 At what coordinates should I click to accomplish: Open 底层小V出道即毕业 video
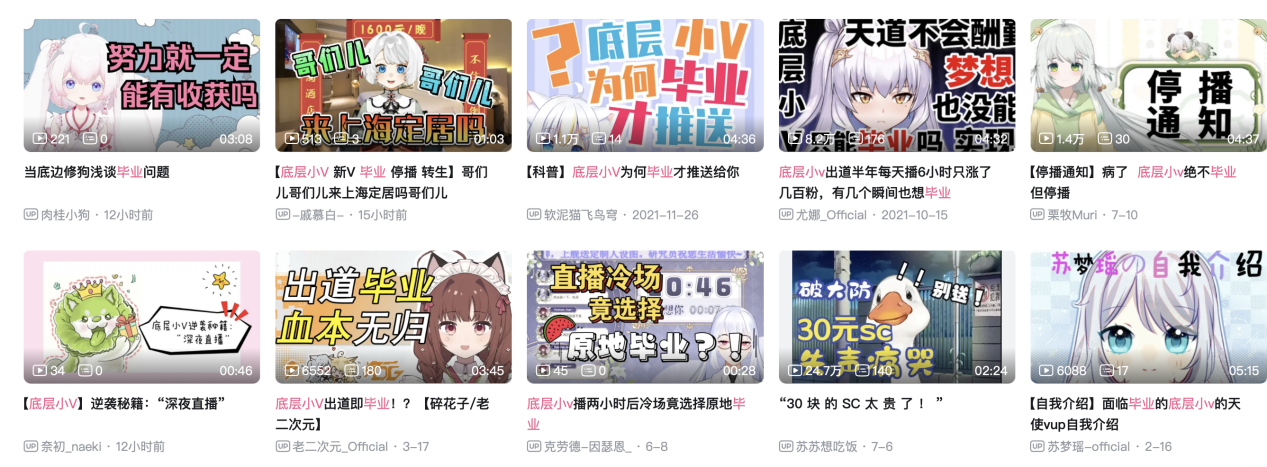coord(393,317)
